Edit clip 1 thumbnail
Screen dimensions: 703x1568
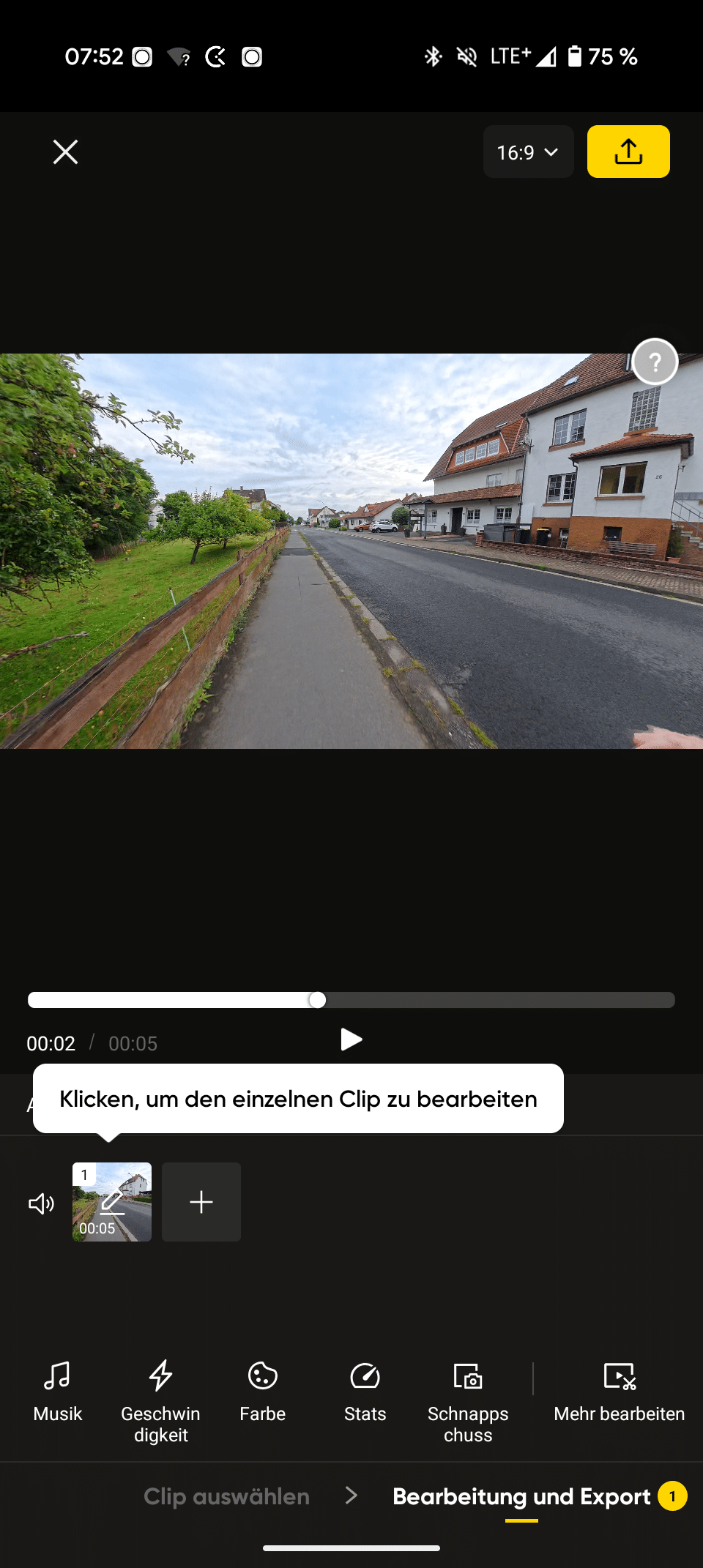[112, 1202]
